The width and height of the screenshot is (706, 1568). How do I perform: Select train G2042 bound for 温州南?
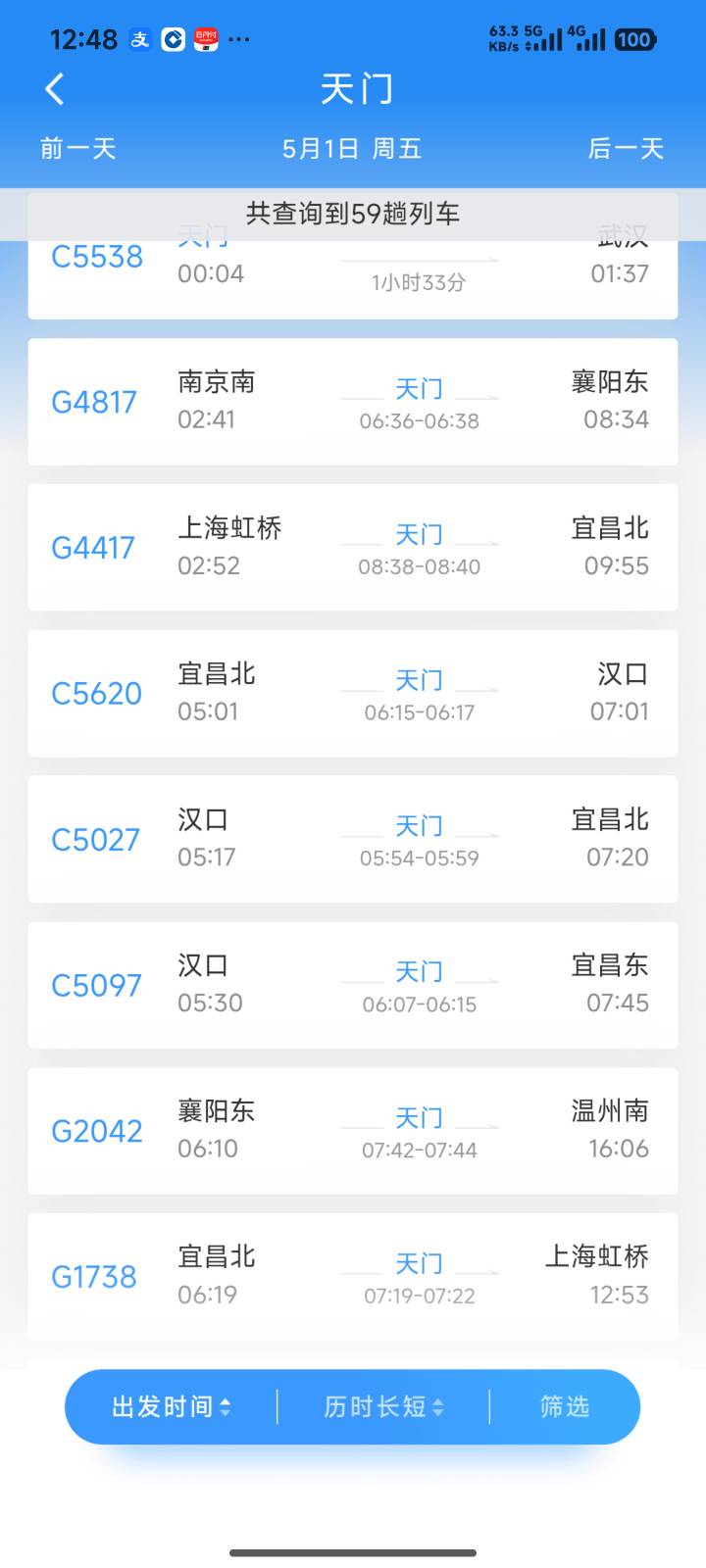(x=352, y=1131)
